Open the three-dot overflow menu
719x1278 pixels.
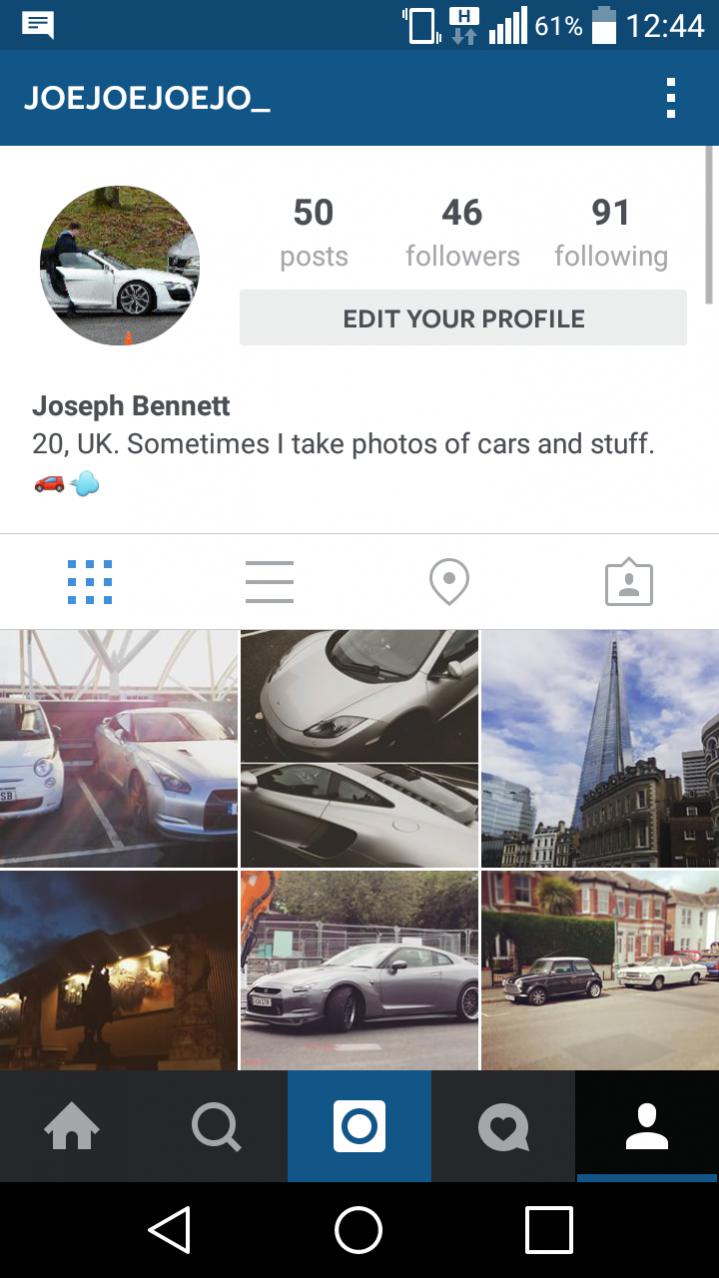[x=671, y=98]
